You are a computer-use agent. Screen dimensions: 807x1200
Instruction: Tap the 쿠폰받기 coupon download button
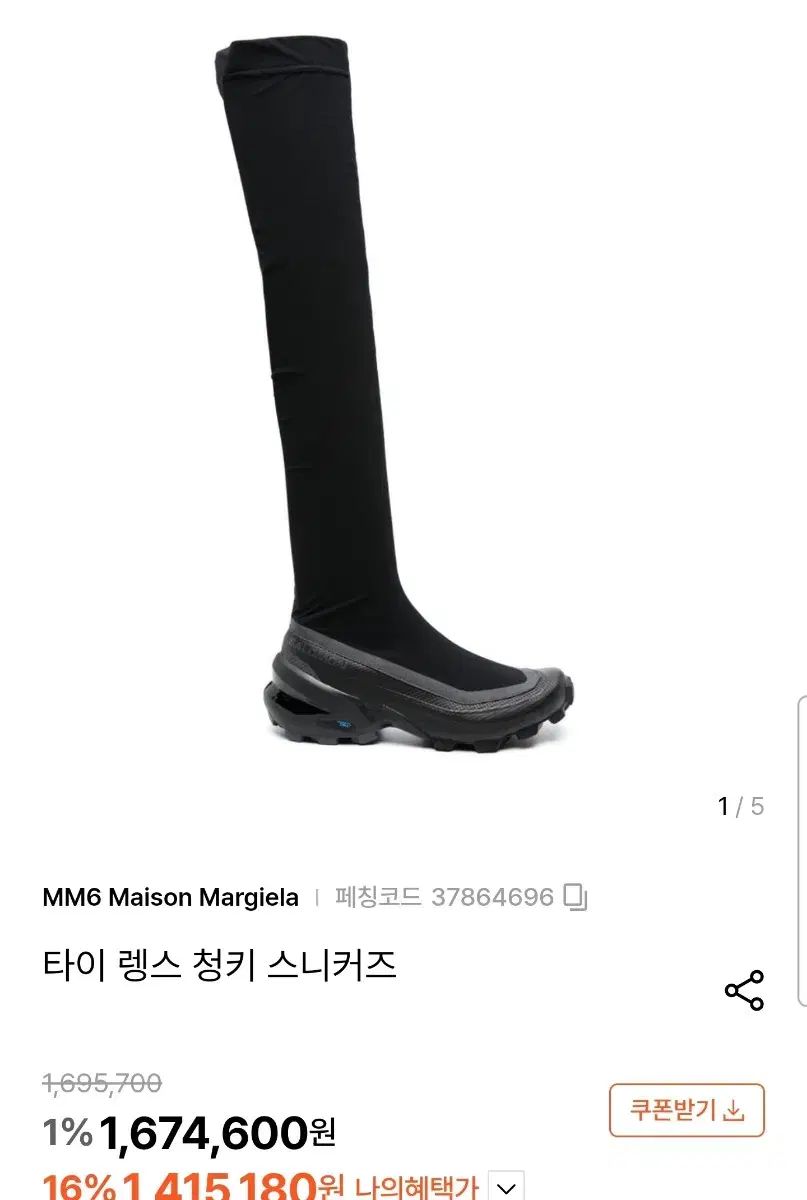(687, 1110)
